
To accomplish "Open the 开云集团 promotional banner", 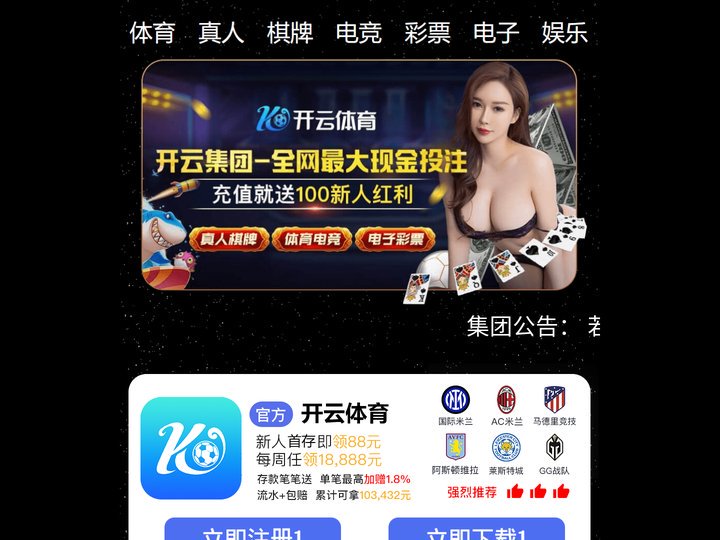I will 359,175.
